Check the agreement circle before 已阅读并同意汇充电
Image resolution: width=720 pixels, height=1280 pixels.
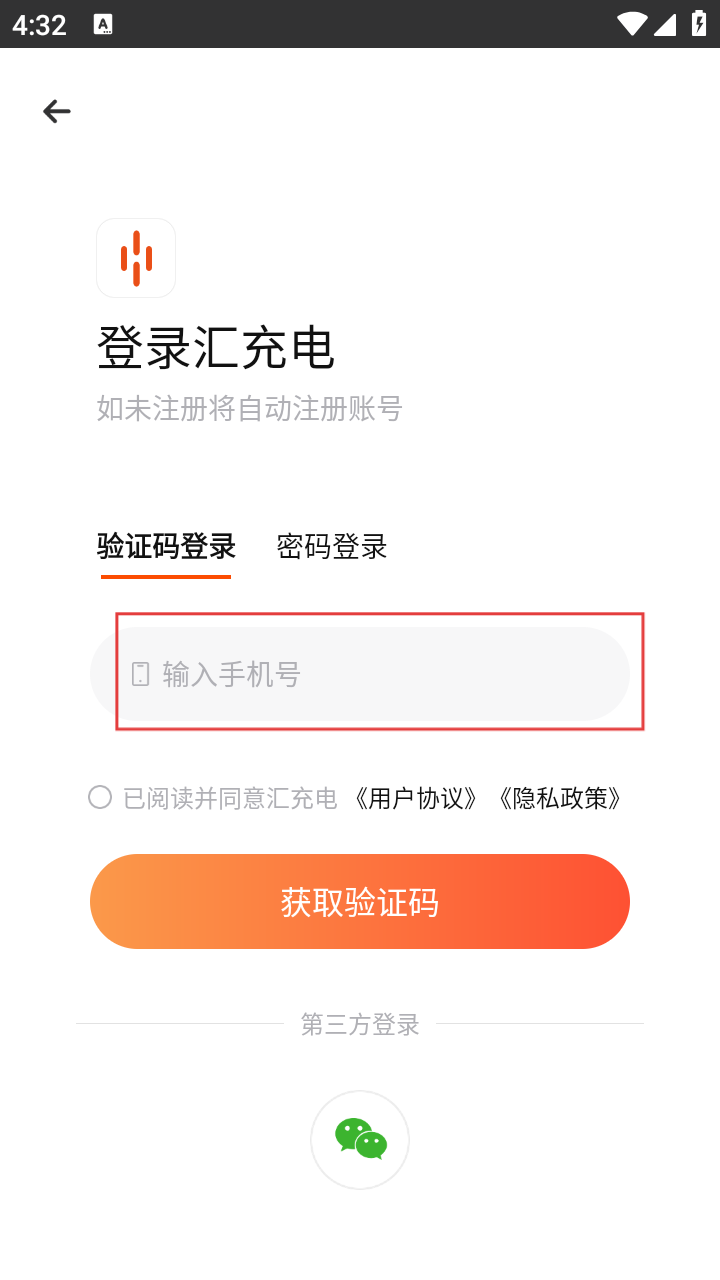(100, 797)
